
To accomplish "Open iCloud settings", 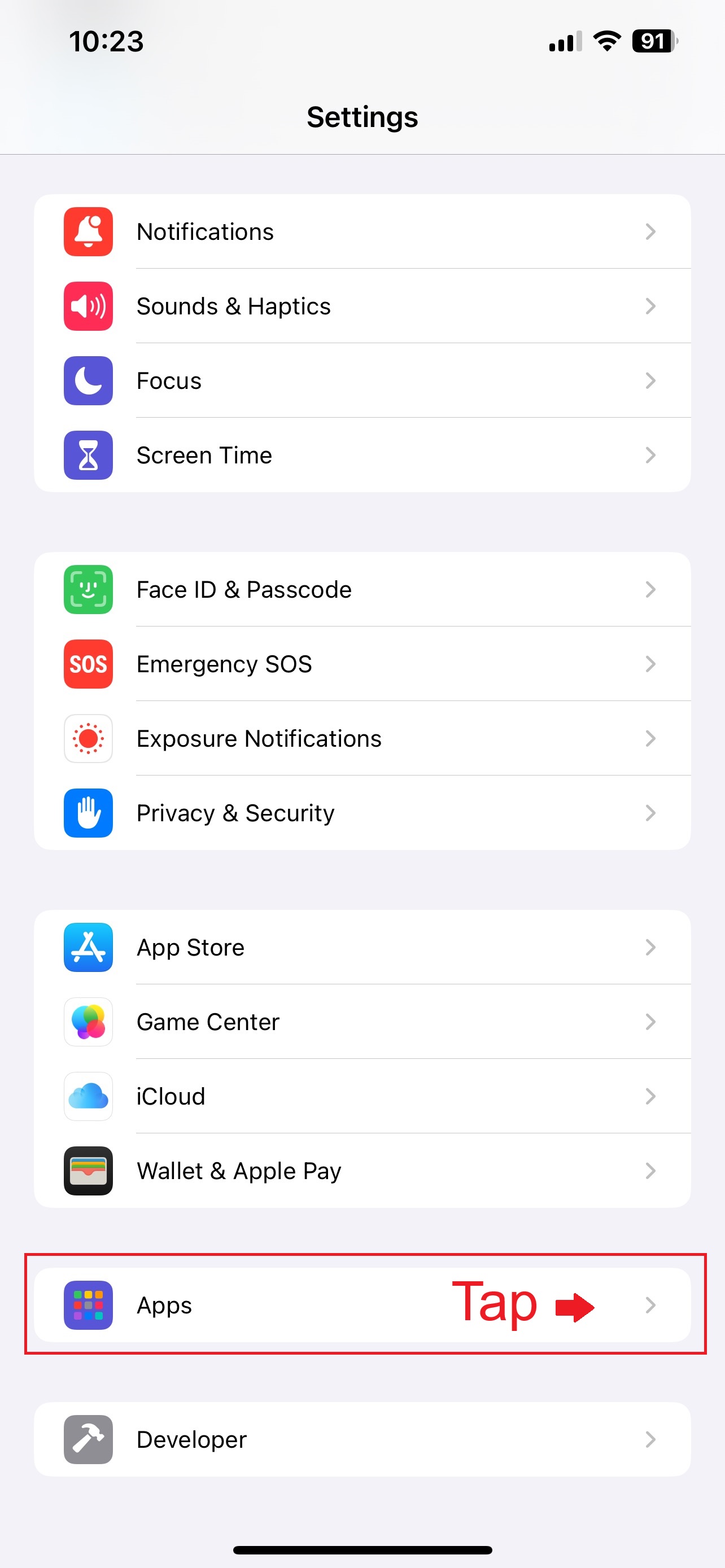I will tap(361, 1096).
